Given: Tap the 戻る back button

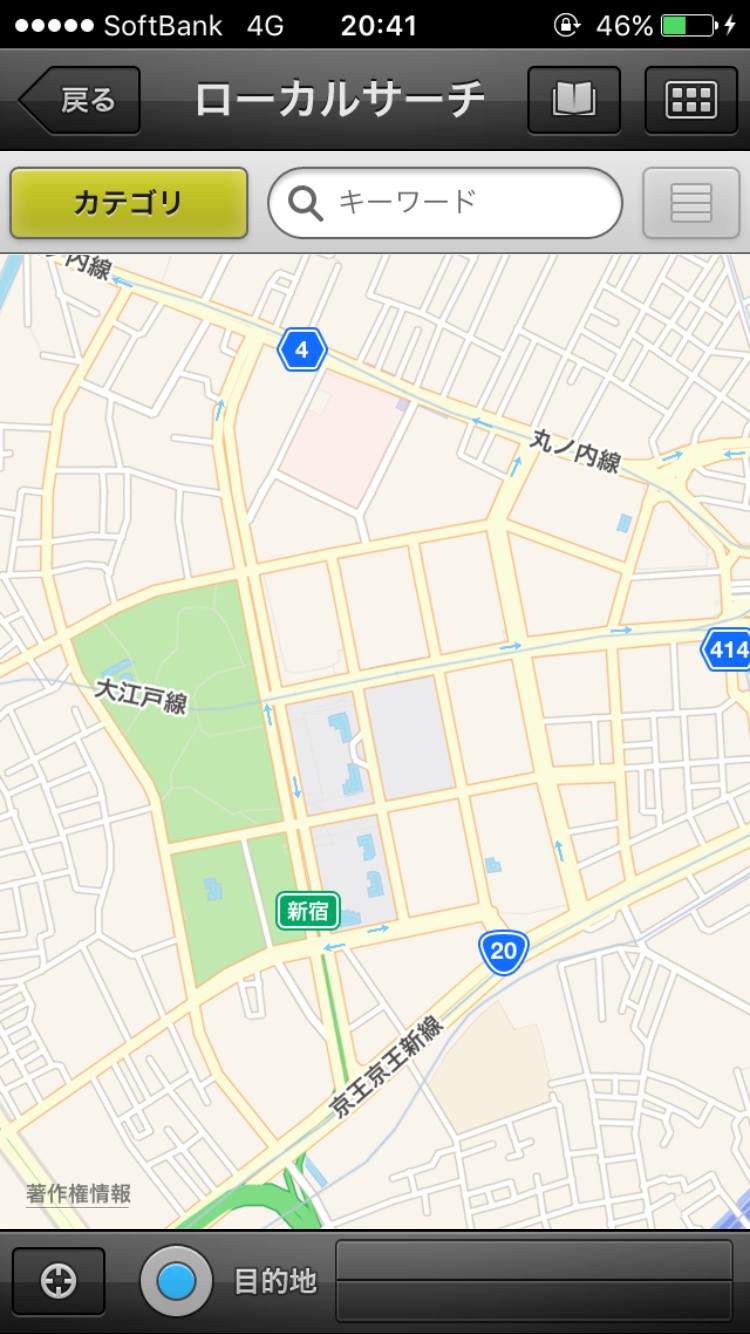Looking at the screenshot, I should pos(80,100).
